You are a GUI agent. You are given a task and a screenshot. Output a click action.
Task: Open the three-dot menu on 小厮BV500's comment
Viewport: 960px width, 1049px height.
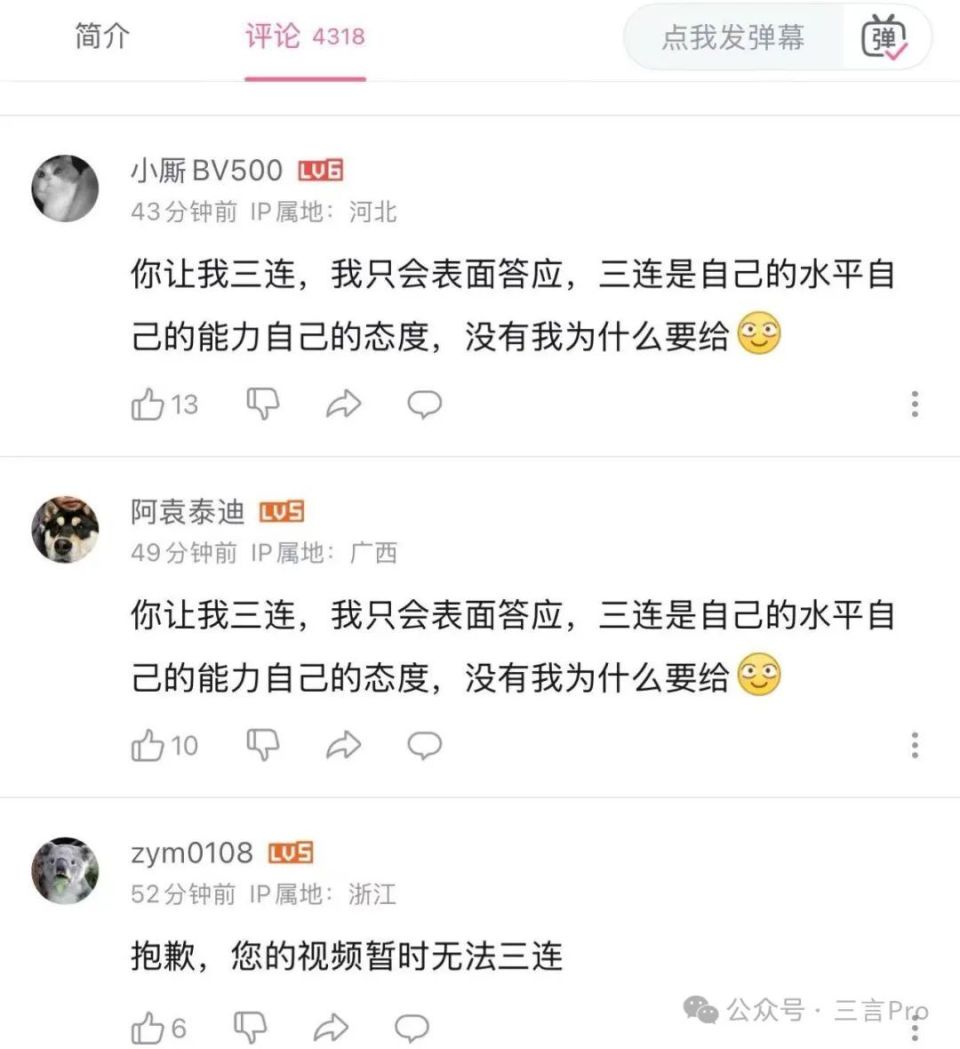[915, 403]
